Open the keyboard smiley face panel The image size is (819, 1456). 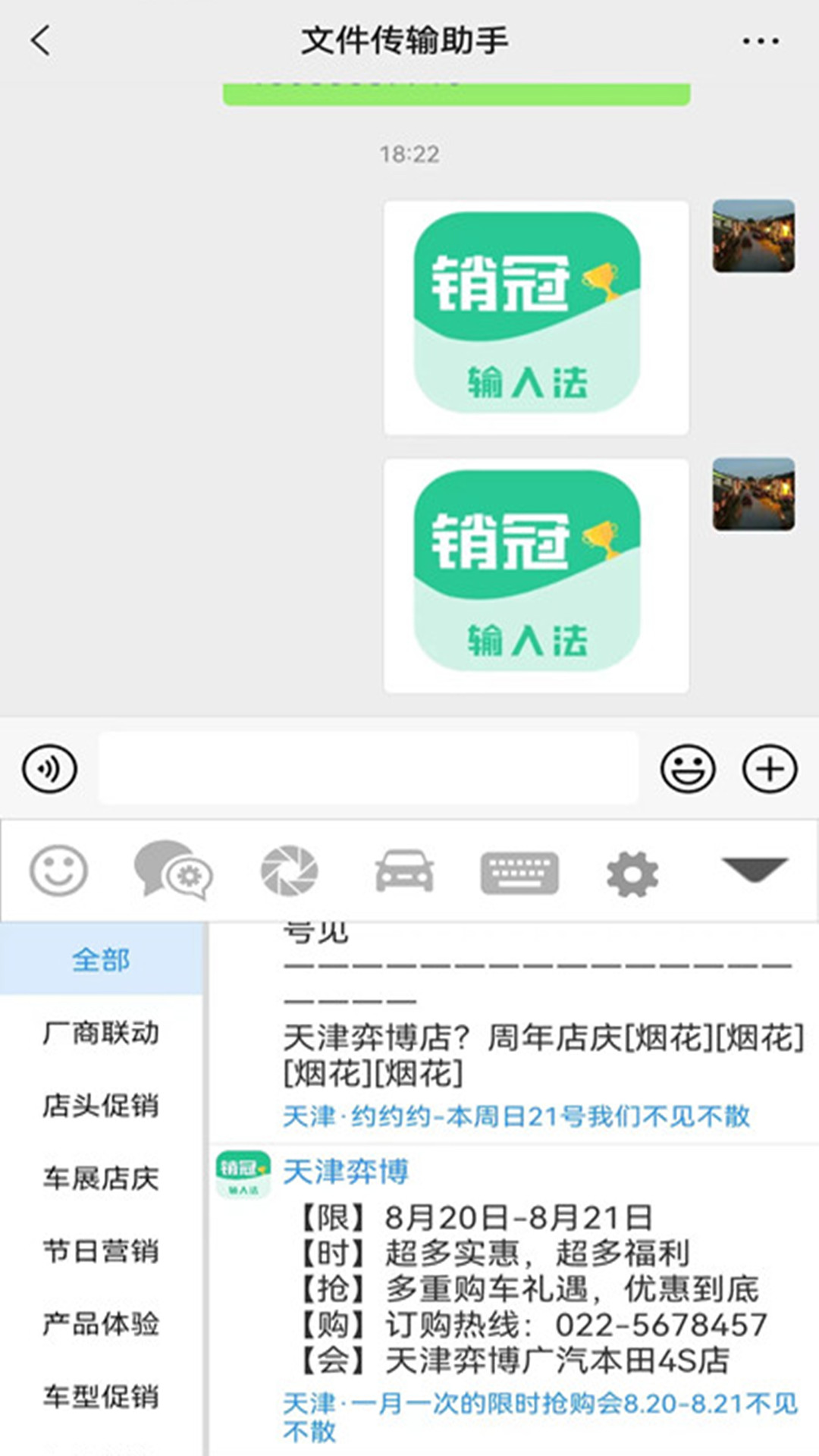(x=58, y=871)
